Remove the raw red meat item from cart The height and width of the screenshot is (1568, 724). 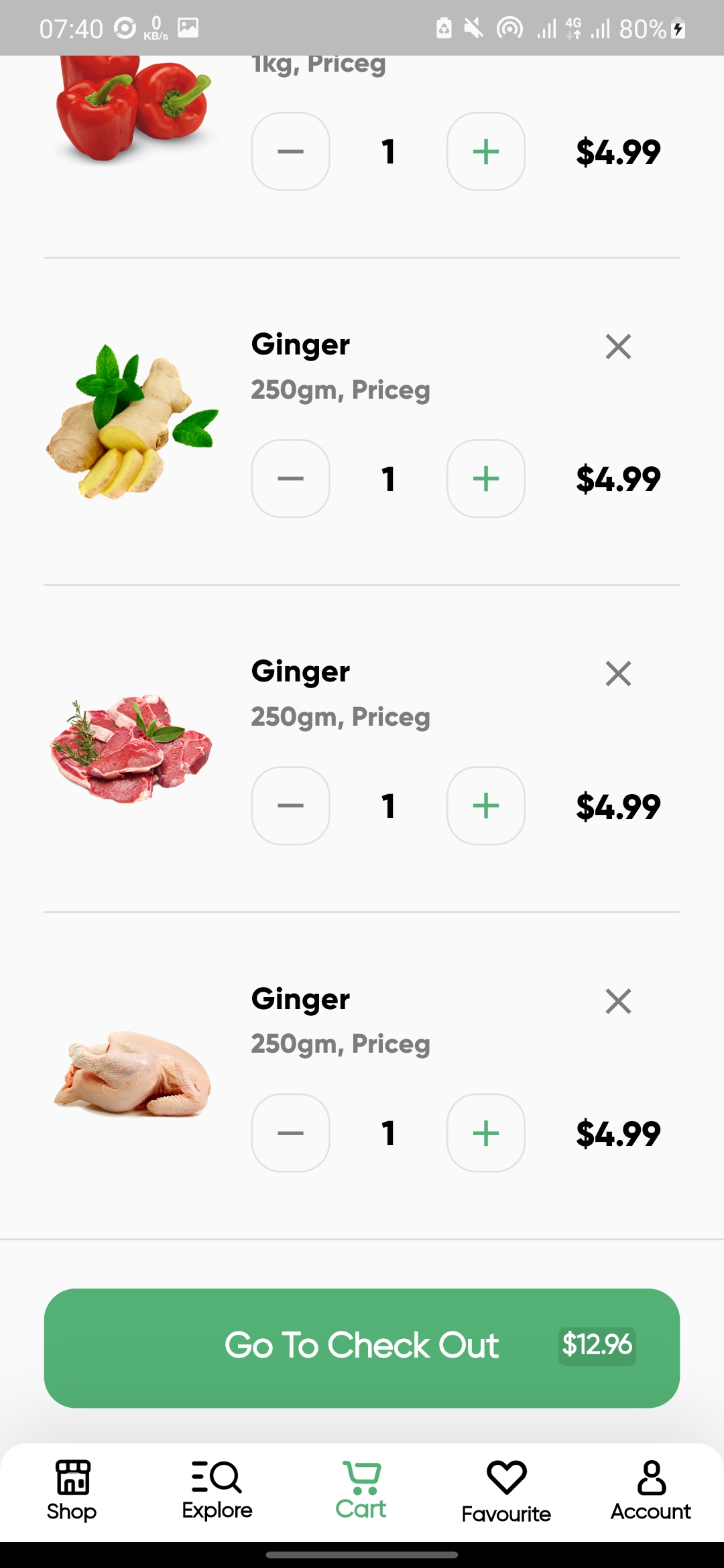[x=618, y=673]
